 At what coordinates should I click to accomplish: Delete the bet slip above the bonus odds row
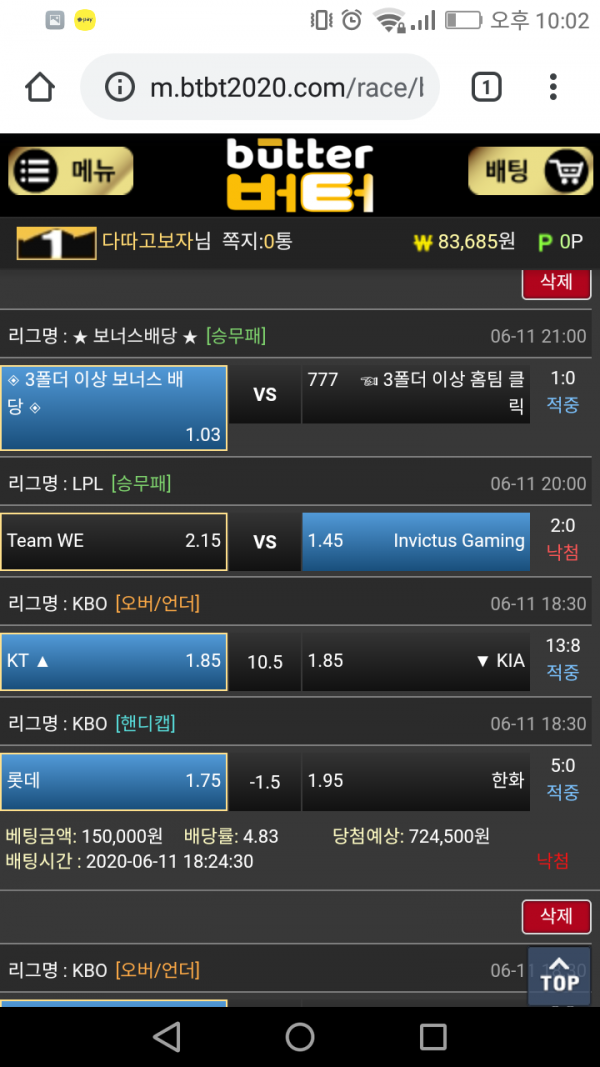[556, 282]
